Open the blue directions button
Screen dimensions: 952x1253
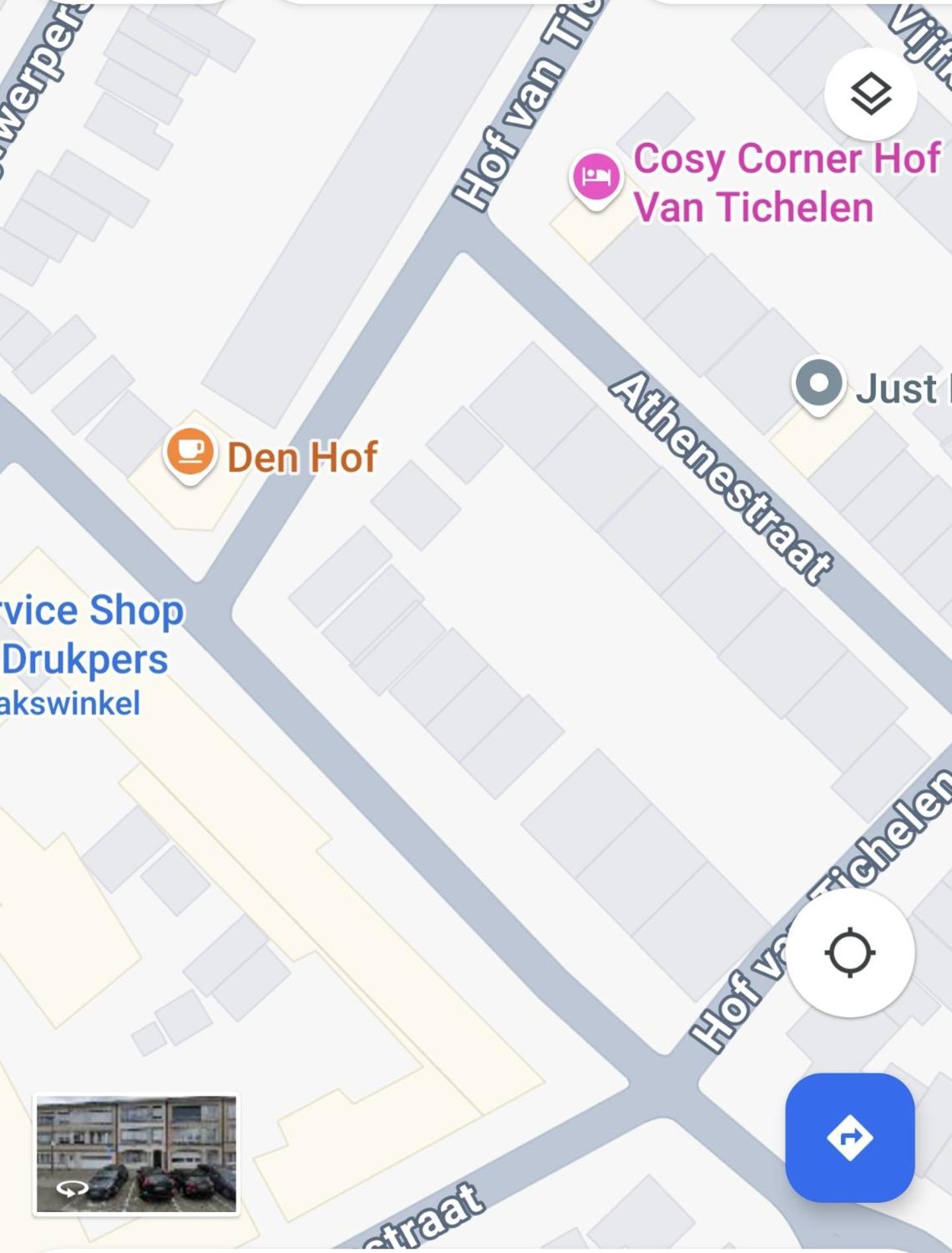tap(849, 1138)
